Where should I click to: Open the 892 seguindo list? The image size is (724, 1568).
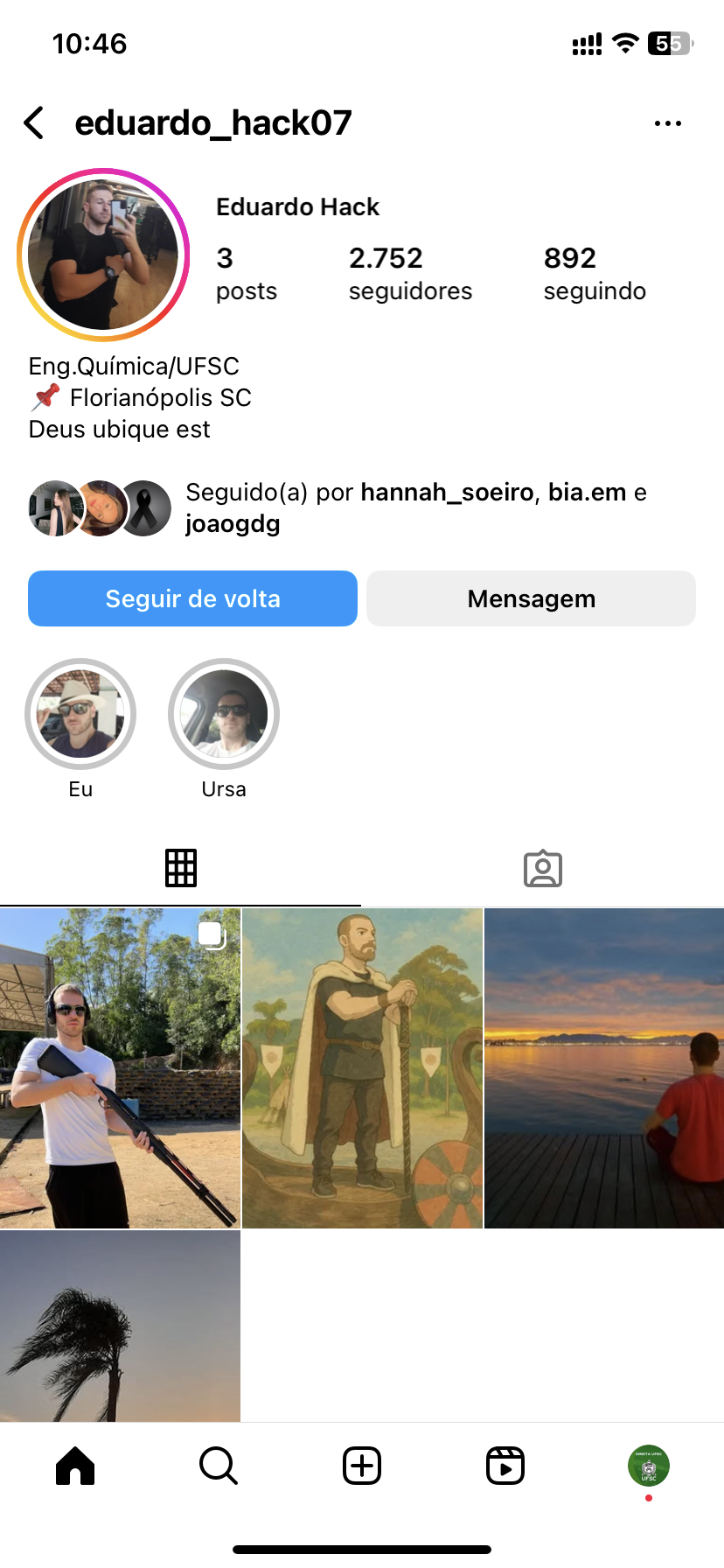(x=595, y=273)
